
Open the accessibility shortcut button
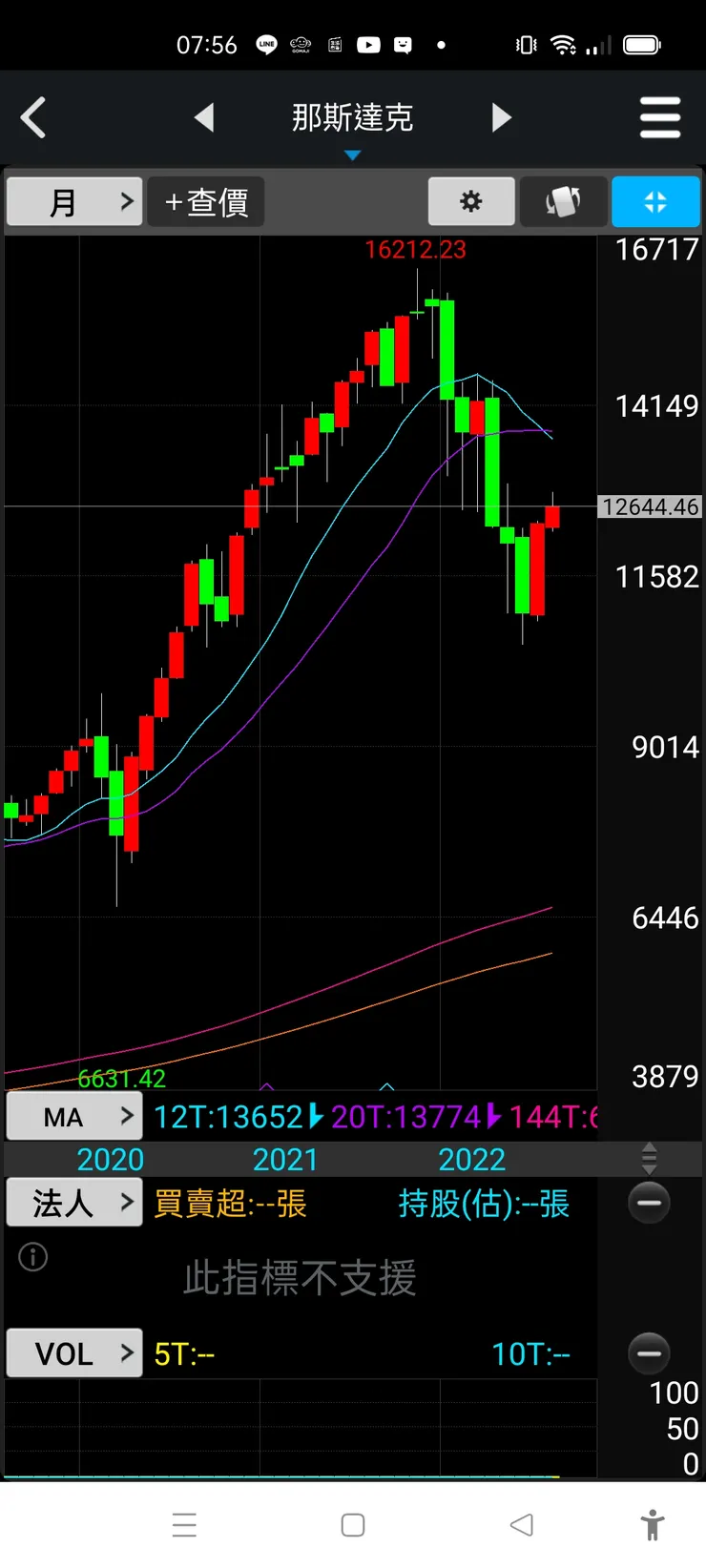pyautogui.click(x=653, y=1524)
